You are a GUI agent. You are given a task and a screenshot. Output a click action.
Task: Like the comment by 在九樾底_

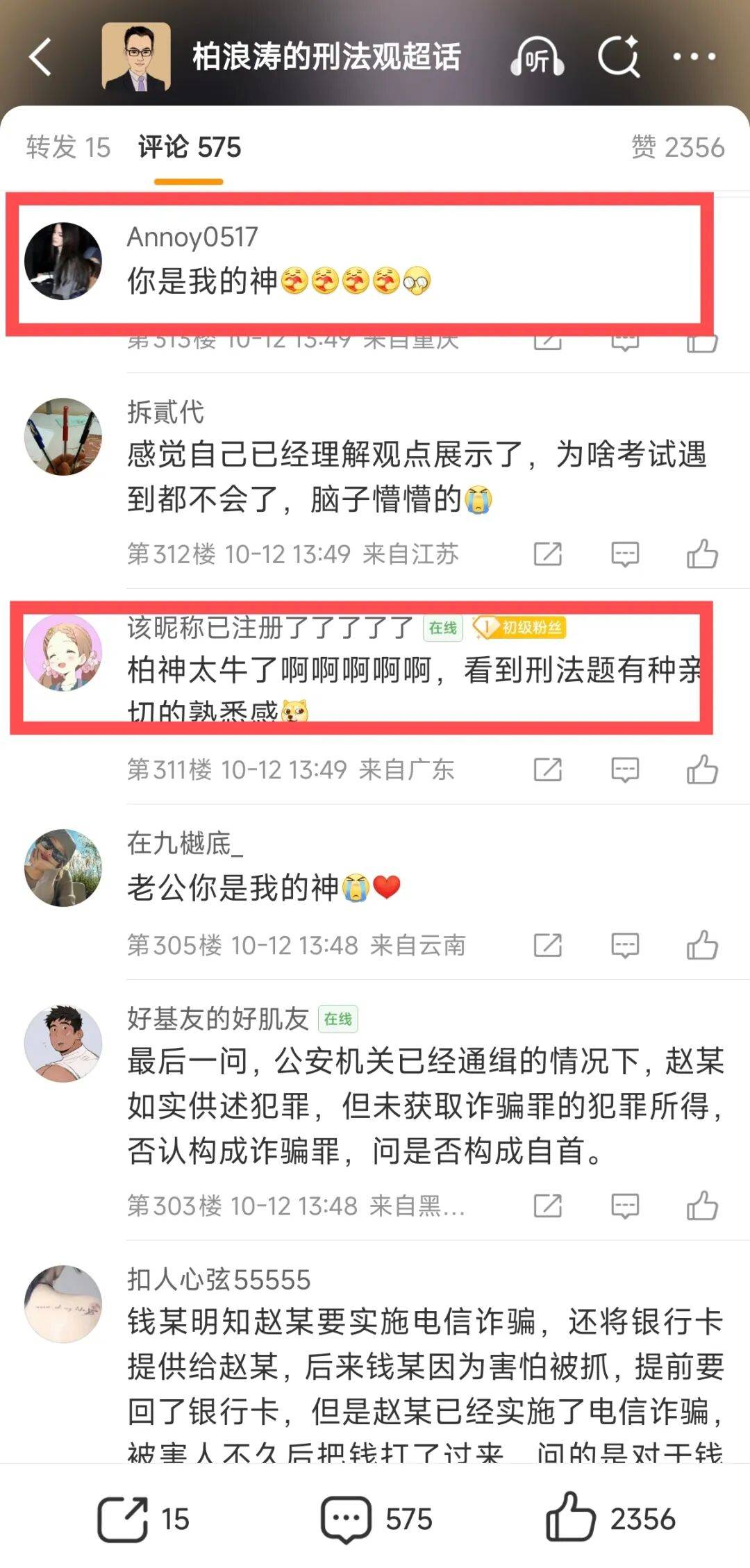701,945
